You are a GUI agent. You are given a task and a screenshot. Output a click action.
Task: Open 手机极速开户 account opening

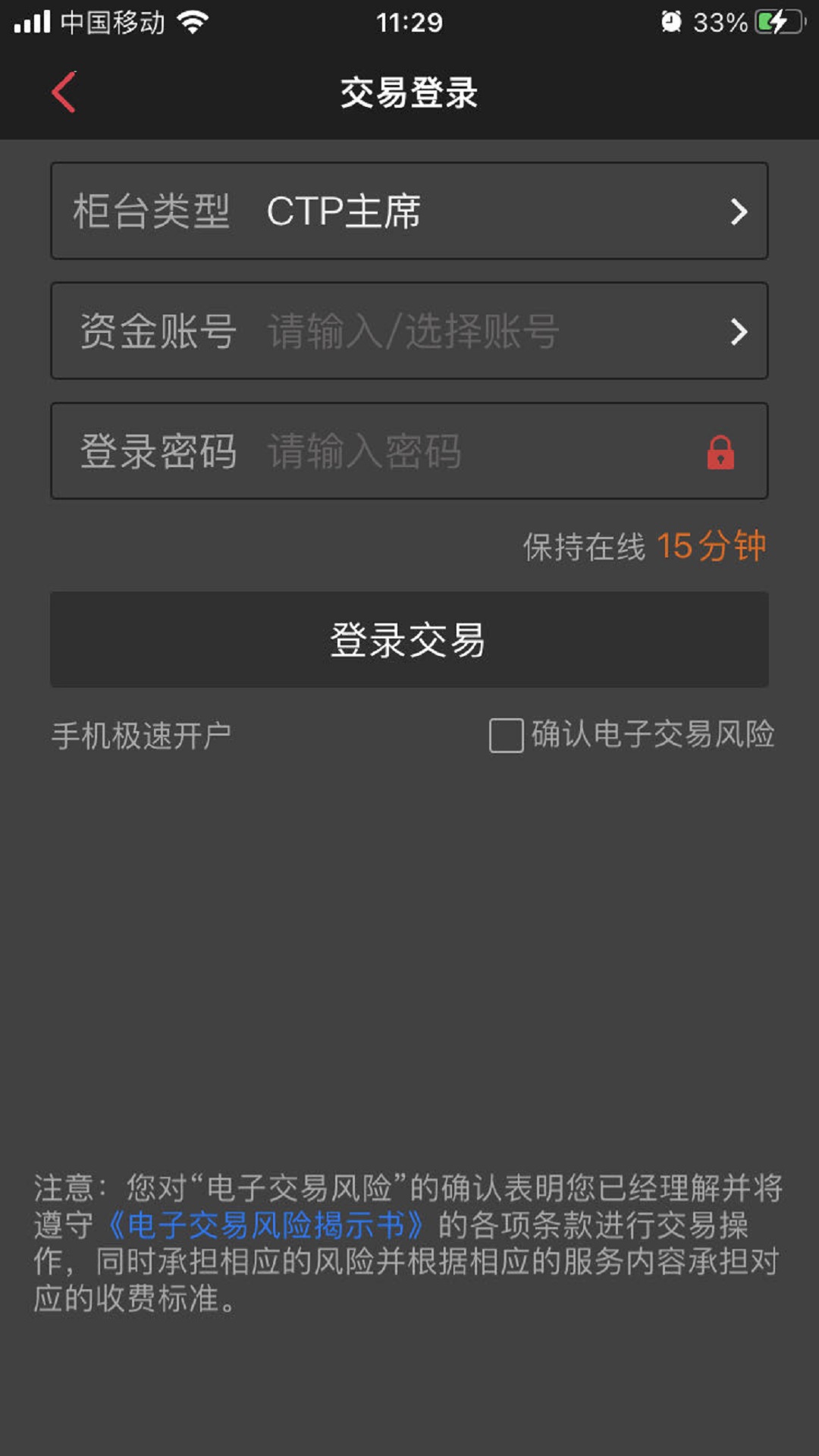pos(142,736)
